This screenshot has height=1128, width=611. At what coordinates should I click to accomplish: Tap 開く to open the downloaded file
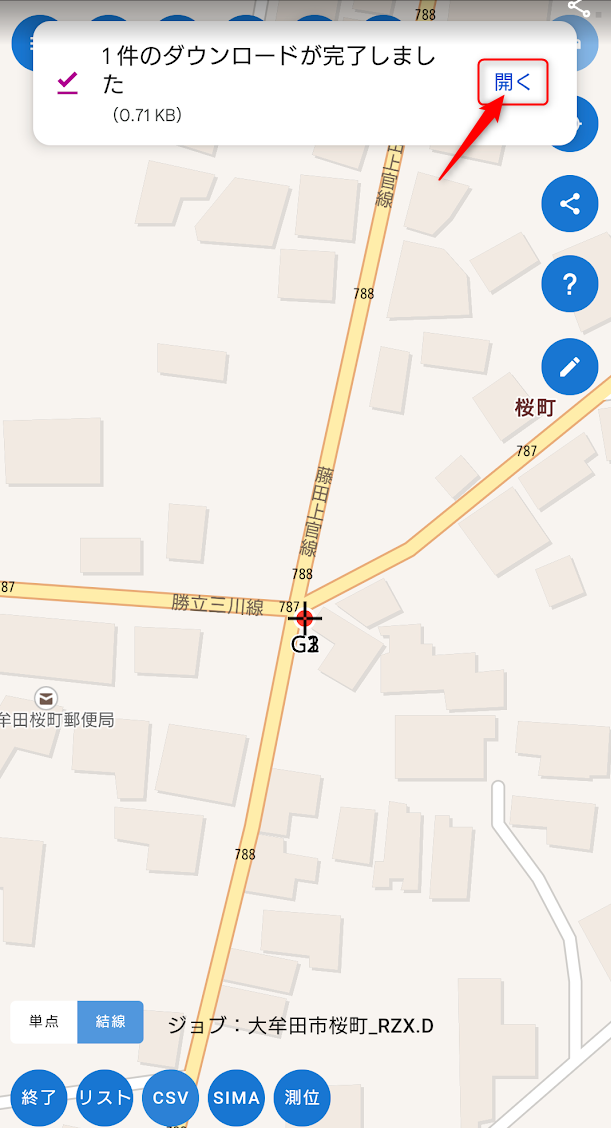[x=513, y=83]
